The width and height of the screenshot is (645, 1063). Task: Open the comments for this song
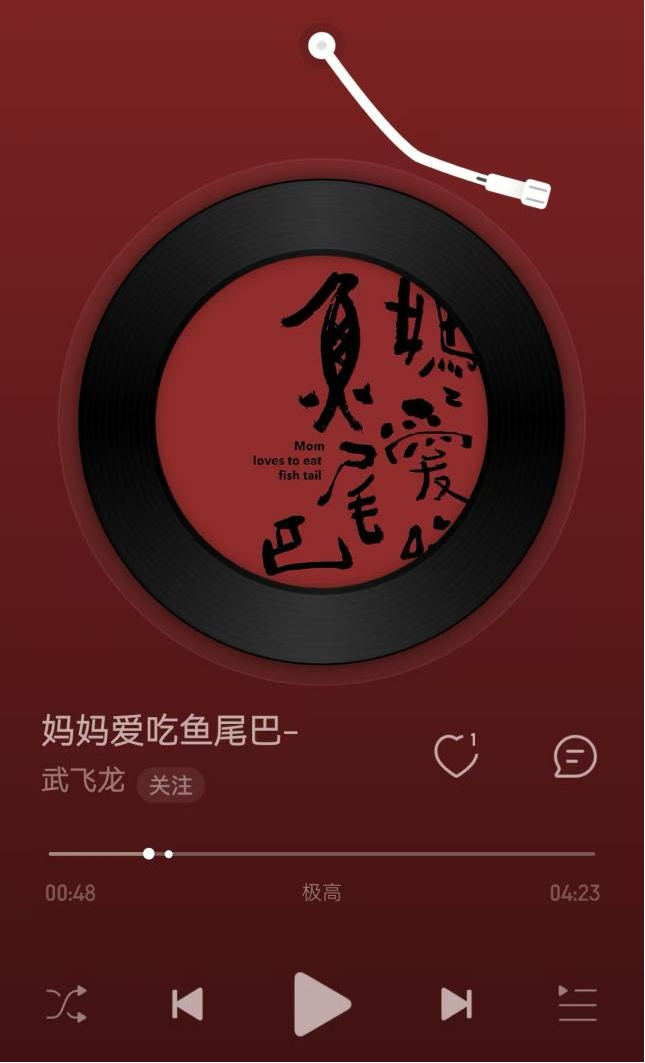[x=575, y=757]
